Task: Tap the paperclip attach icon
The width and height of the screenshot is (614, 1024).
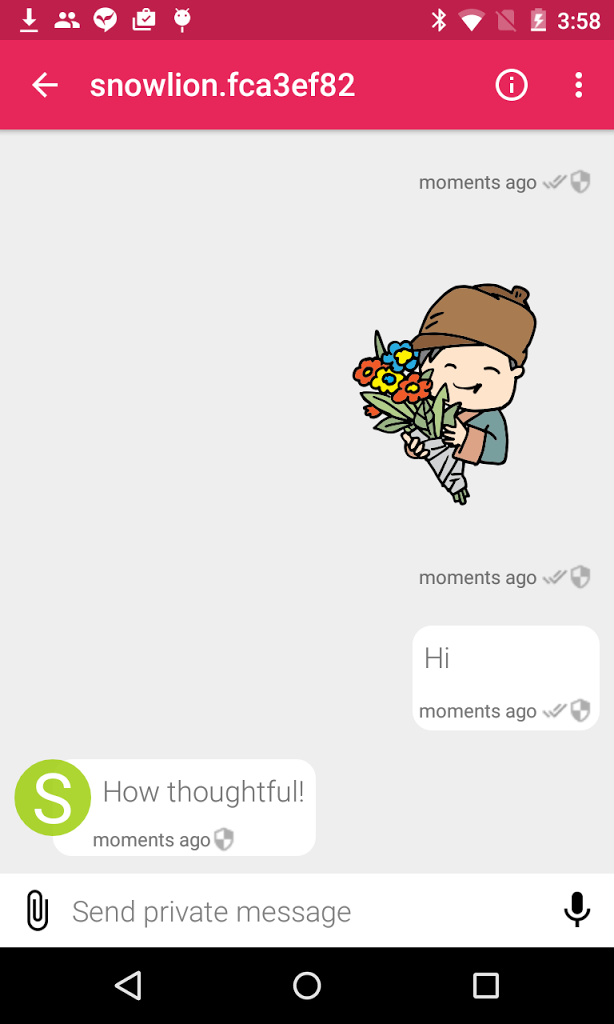Action: pos(37,910)
